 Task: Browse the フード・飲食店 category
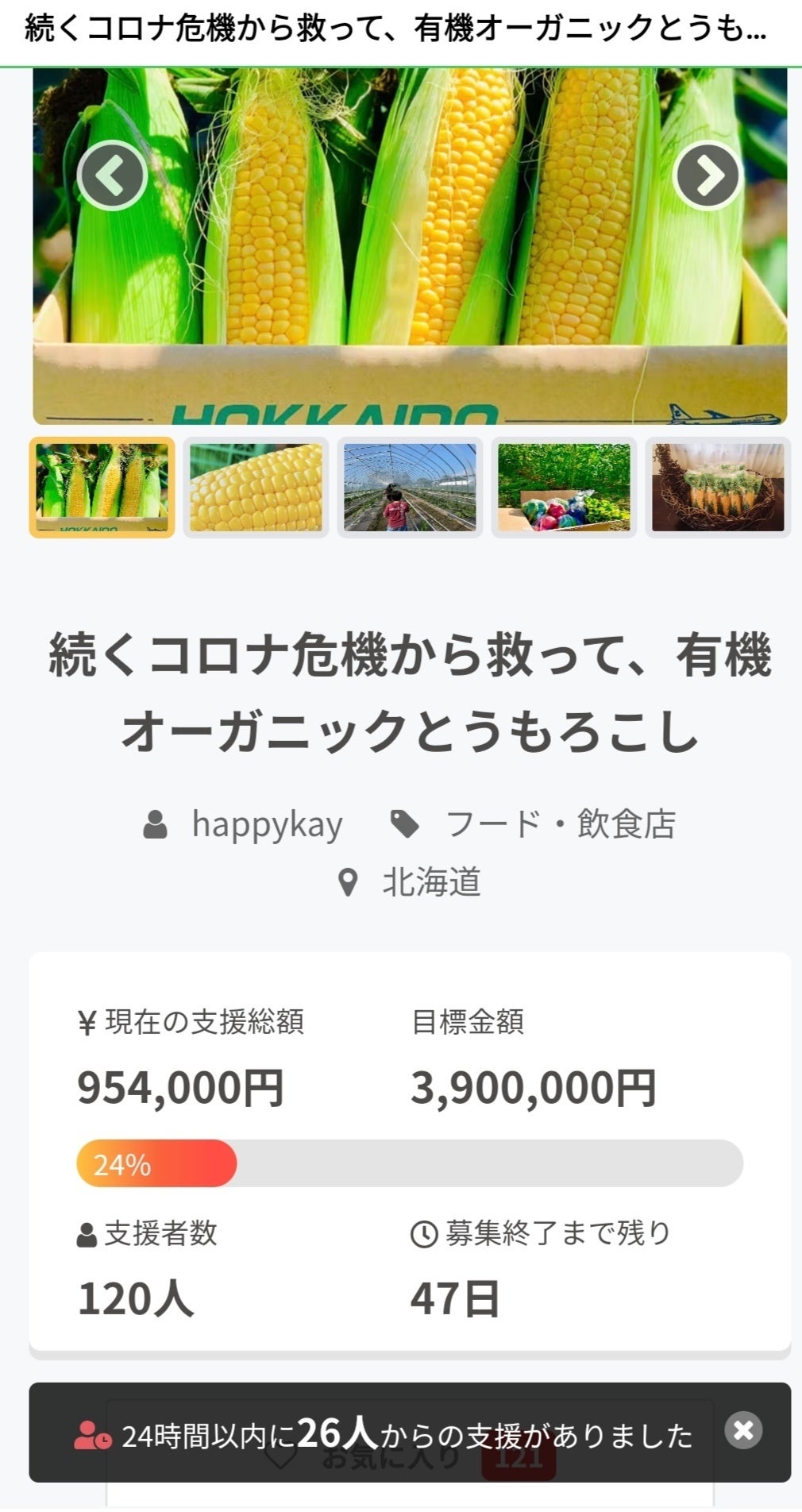560,824
